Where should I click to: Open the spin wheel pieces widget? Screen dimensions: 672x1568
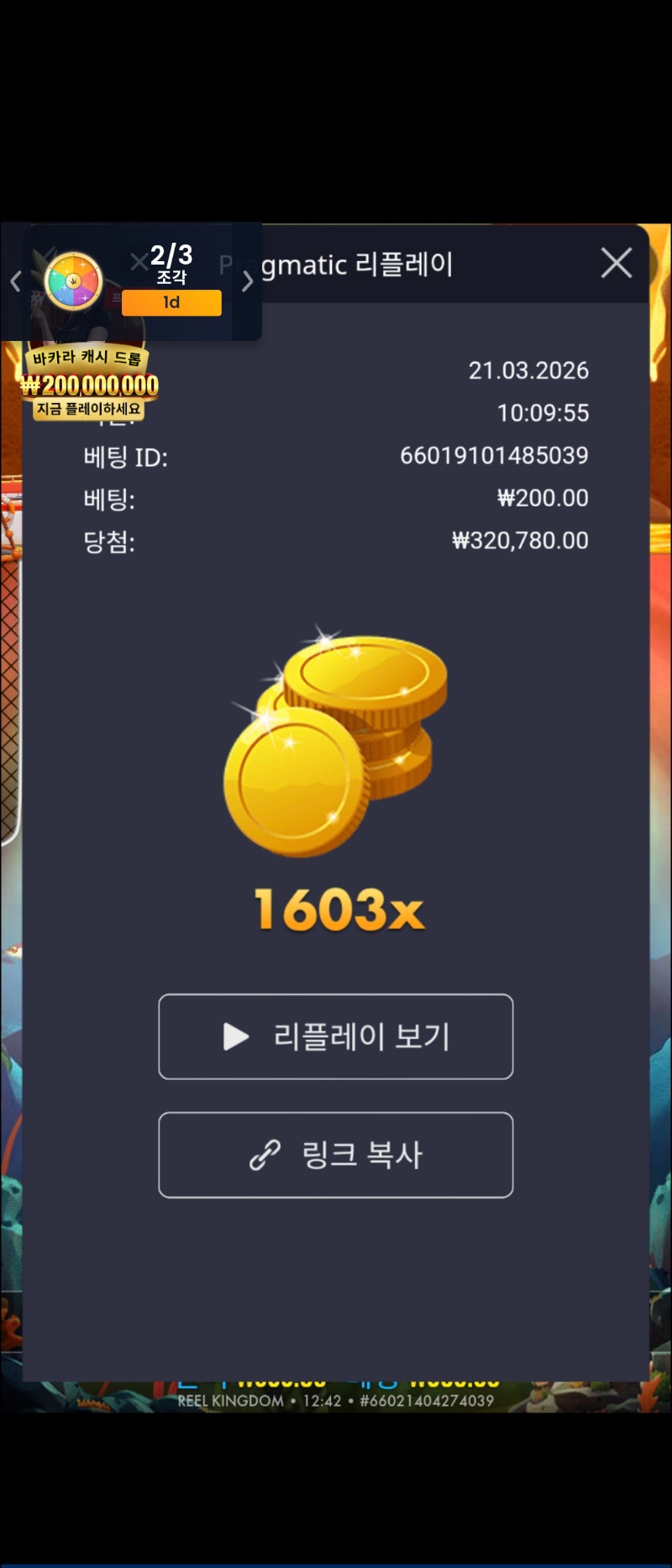74,281
